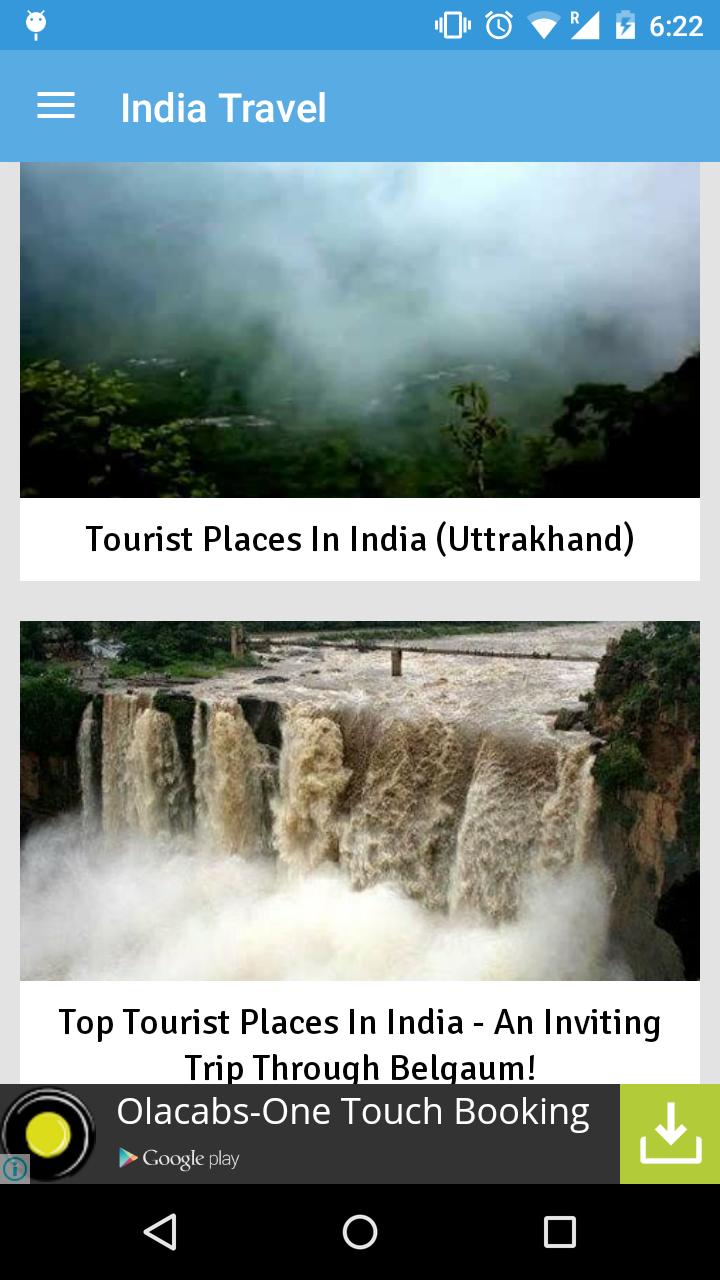Go back using system back button
720x1280 pixels.
pyautogui.click(x=160, y=1232)
